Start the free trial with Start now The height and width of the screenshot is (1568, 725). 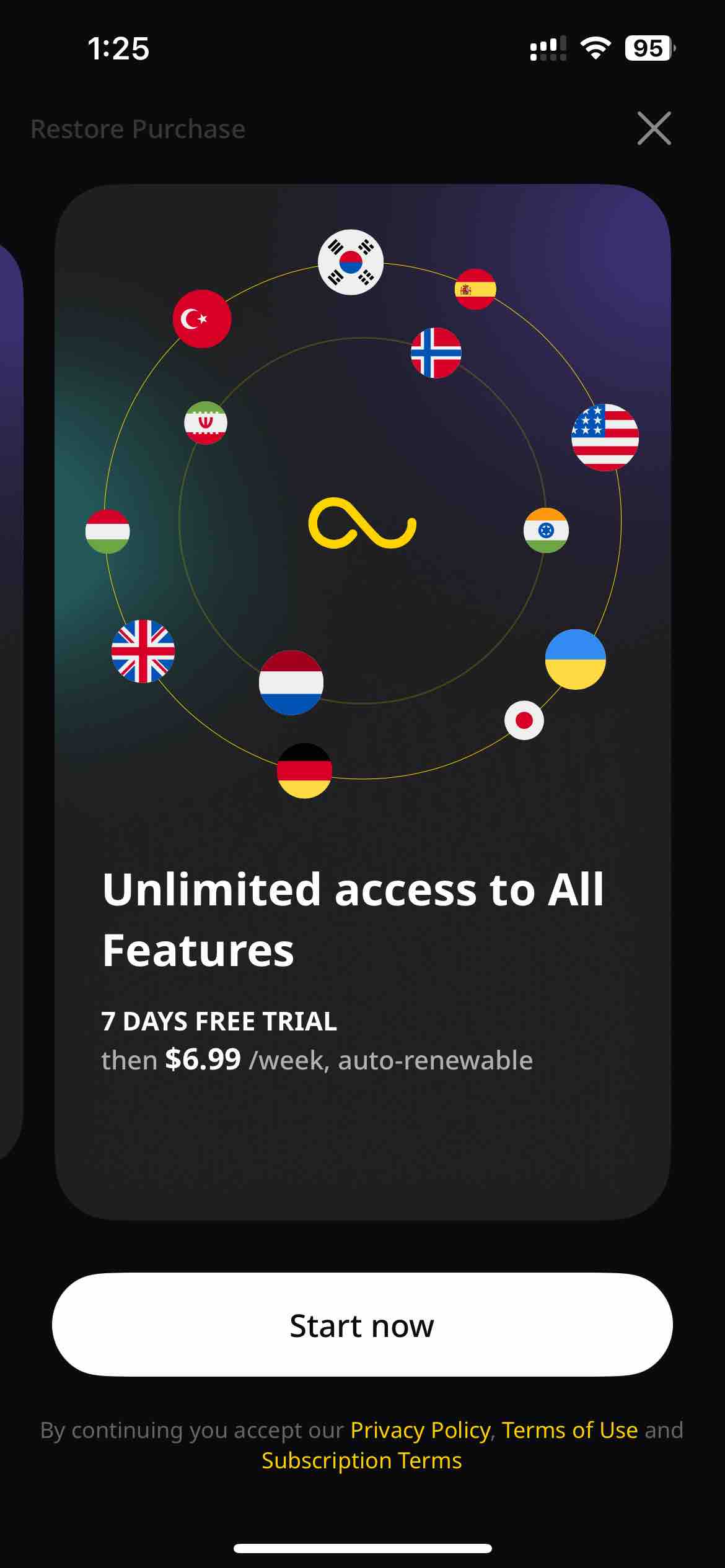click(362, 1325)
